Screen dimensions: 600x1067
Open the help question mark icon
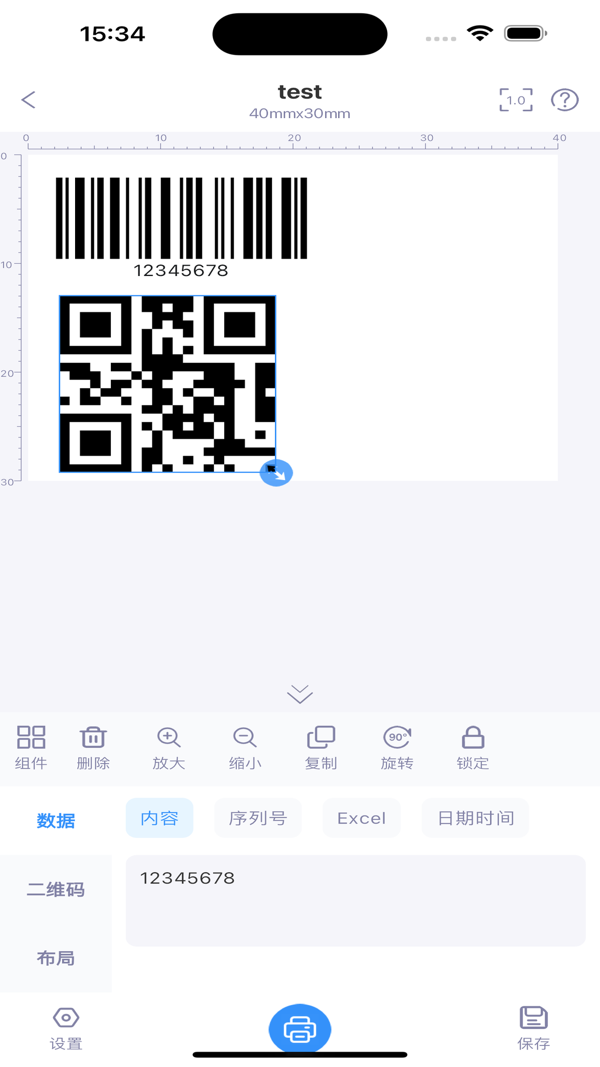pos(565,100)
